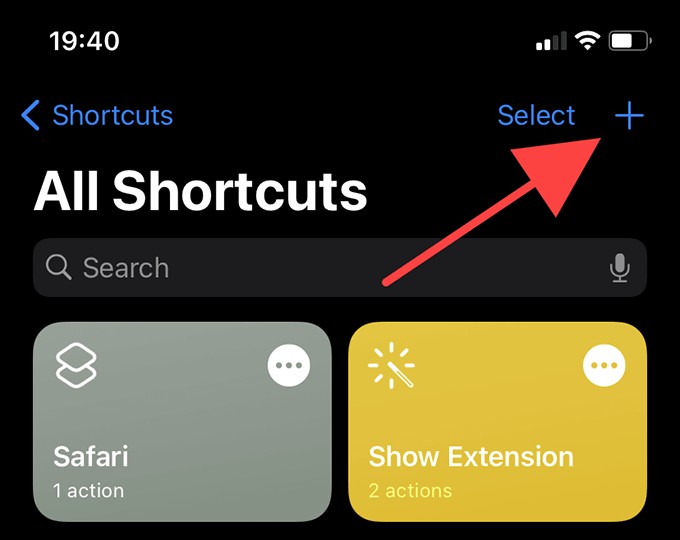Screen dimensions: 680x540
Task: Tap Select to choose shortcuts
Action: [x=536, y=116]
